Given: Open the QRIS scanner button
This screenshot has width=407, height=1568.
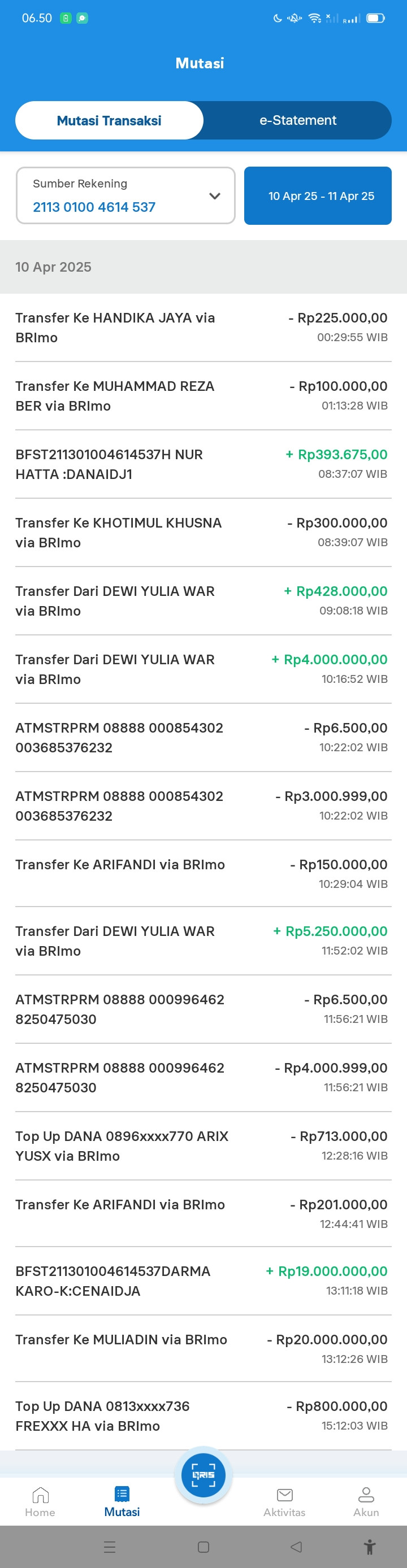Looking at the screenshot, I should point(203,1475).
